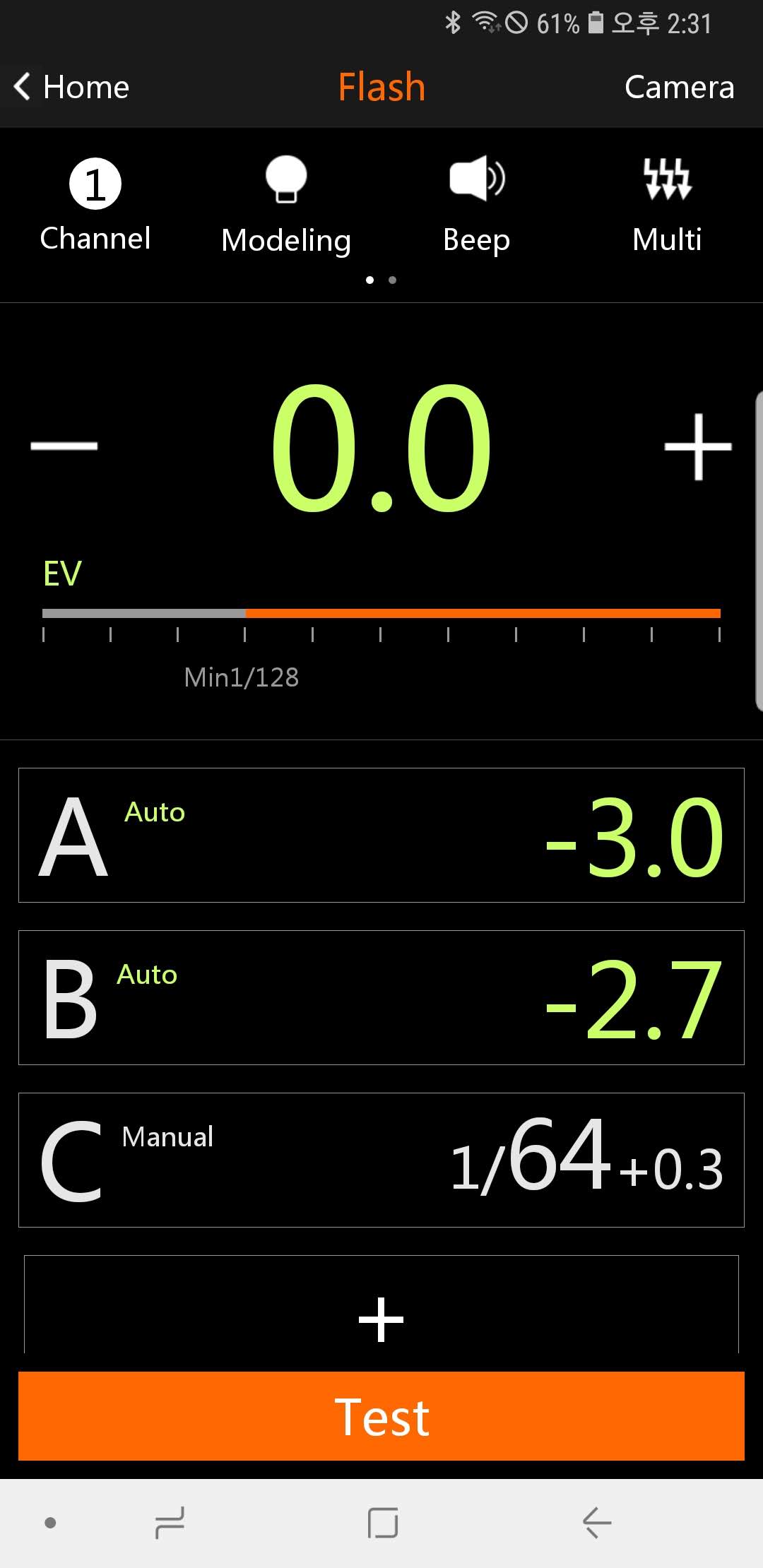Increase EV with the plus button
This screenshot has height=1568, width=763.
coord(698,446)
